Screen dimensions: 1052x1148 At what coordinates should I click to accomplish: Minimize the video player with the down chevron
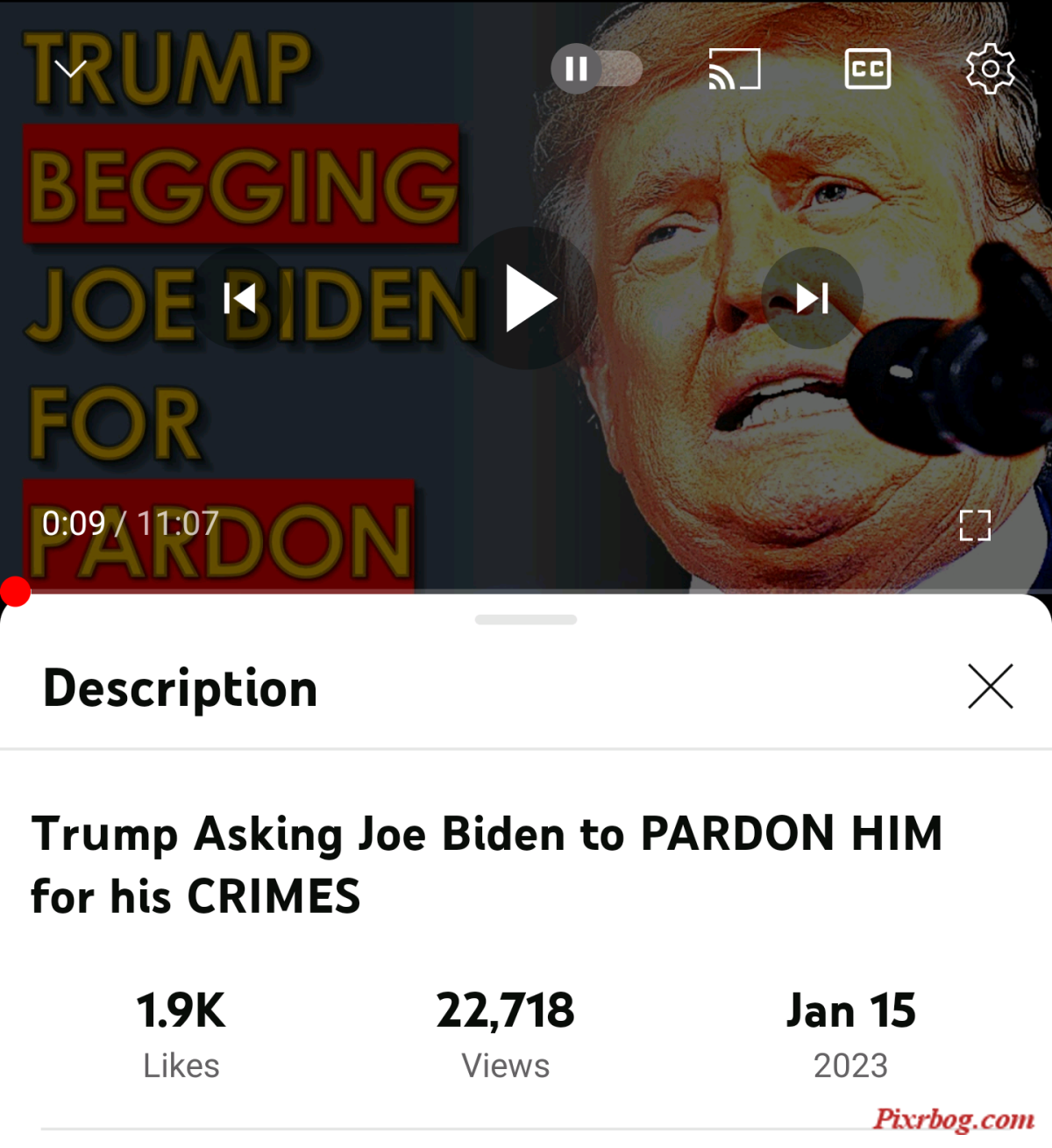pyautogui.click(x=70, y=69)
